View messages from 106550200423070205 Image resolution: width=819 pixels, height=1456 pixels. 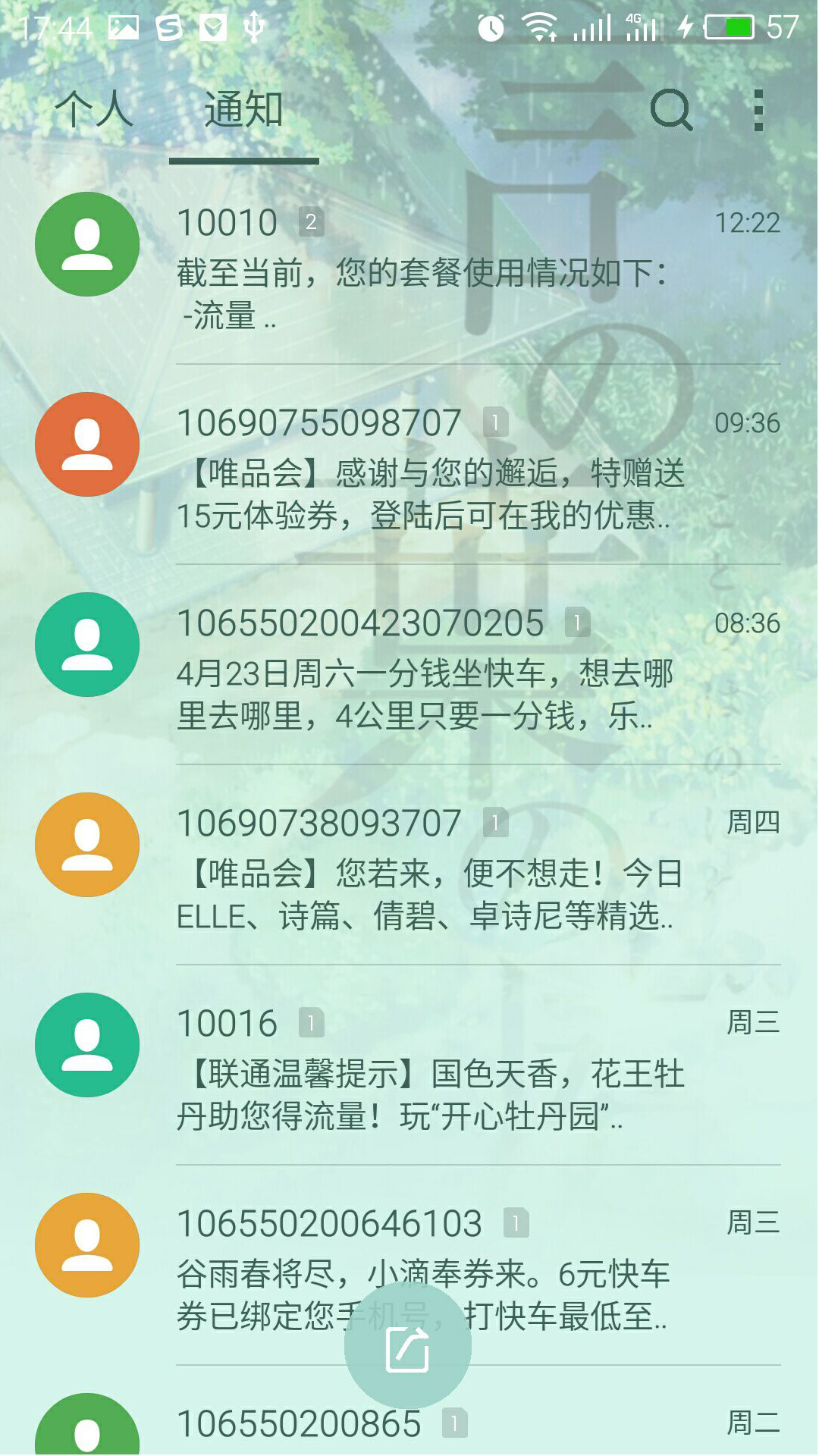[x=455, y=667]
